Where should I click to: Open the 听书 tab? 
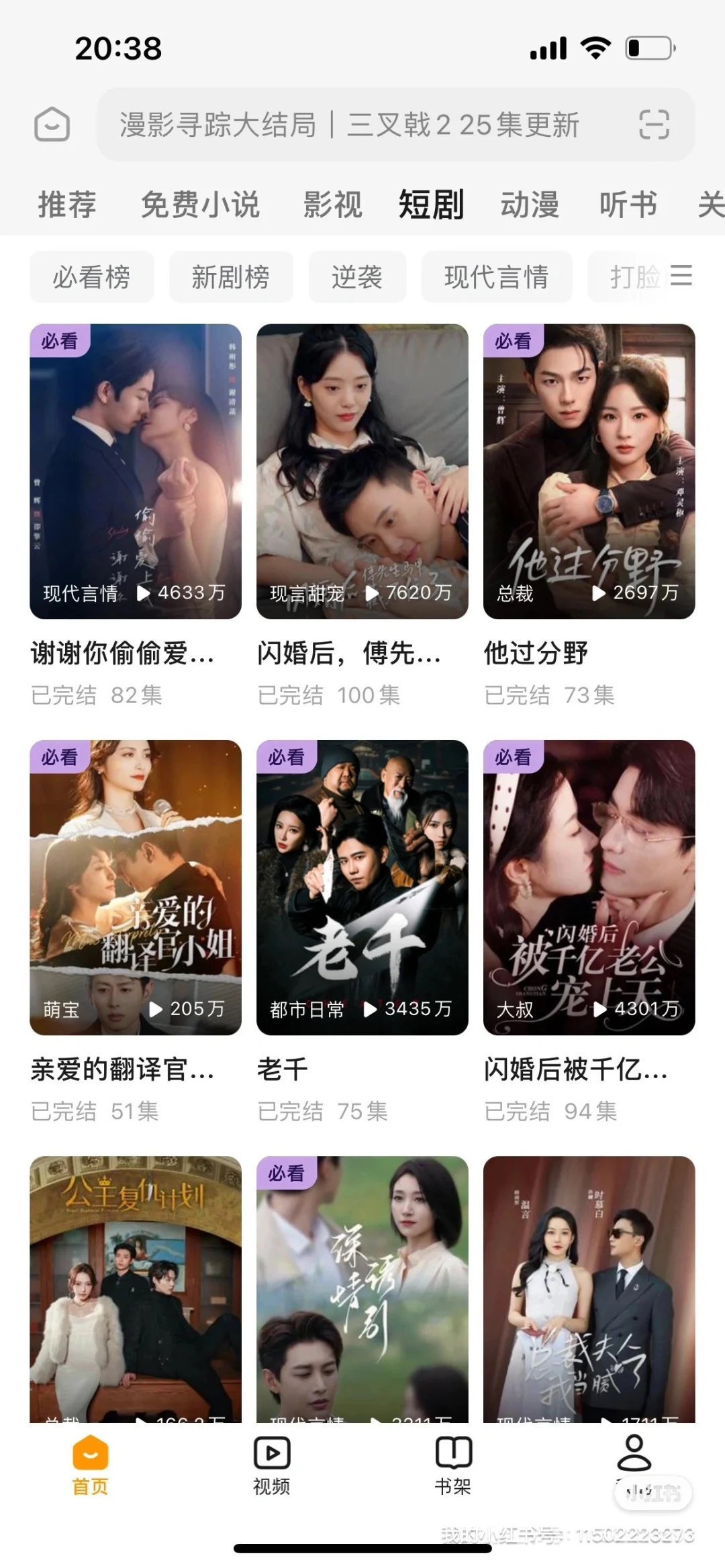(628, 205)
